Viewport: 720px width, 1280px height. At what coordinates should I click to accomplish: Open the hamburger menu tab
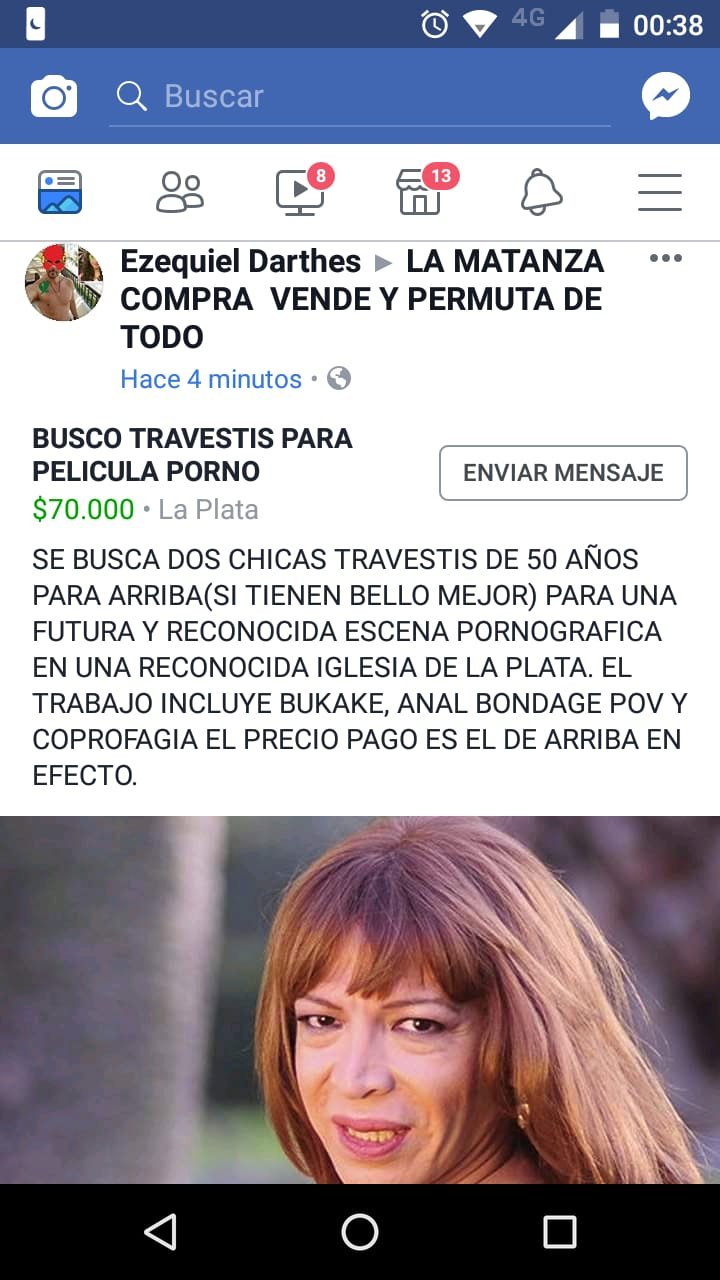(660, 192)
